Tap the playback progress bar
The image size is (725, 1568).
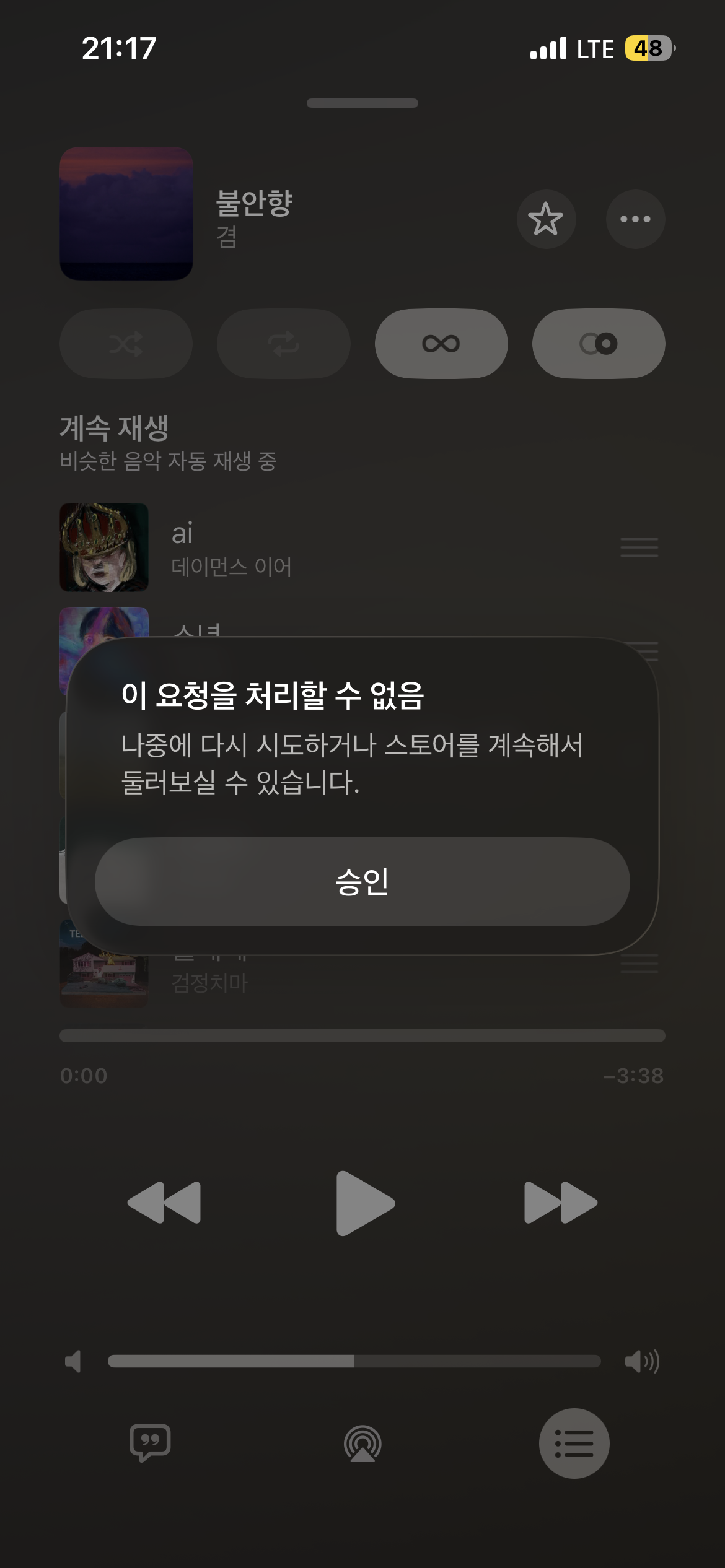[362, 1035]
